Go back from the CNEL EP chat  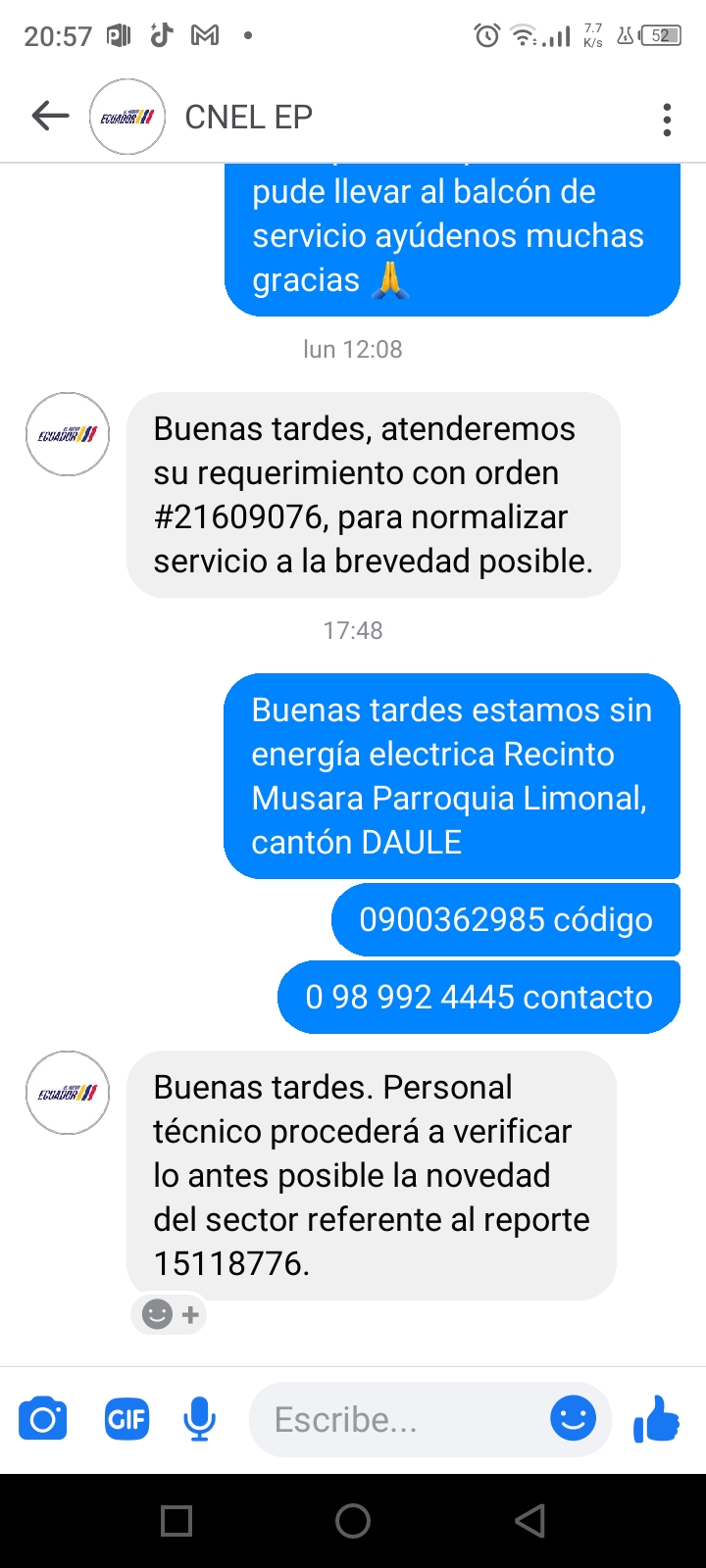[x=50, y=117]
